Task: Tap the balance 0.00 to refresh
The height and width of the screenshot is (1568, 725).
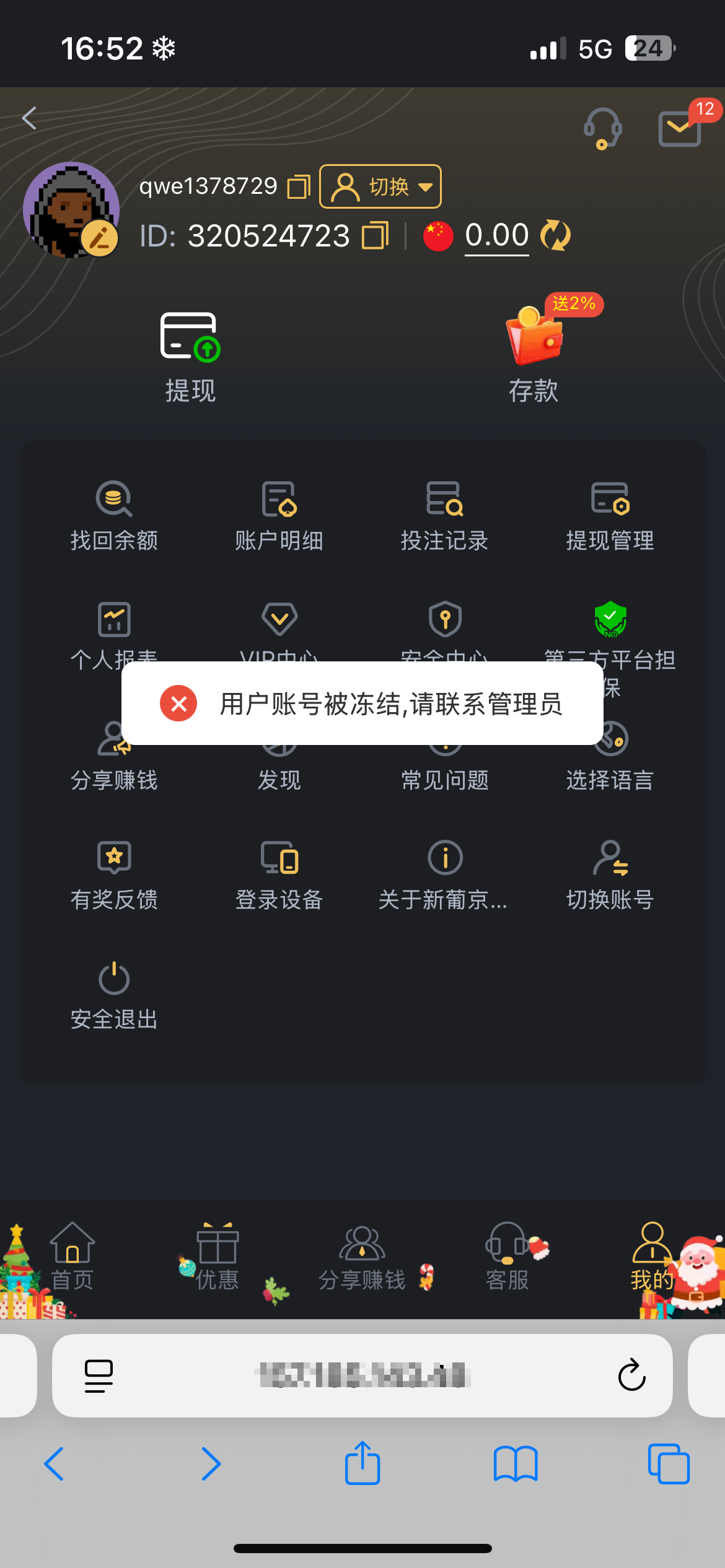Action: (x=496, y=235)
